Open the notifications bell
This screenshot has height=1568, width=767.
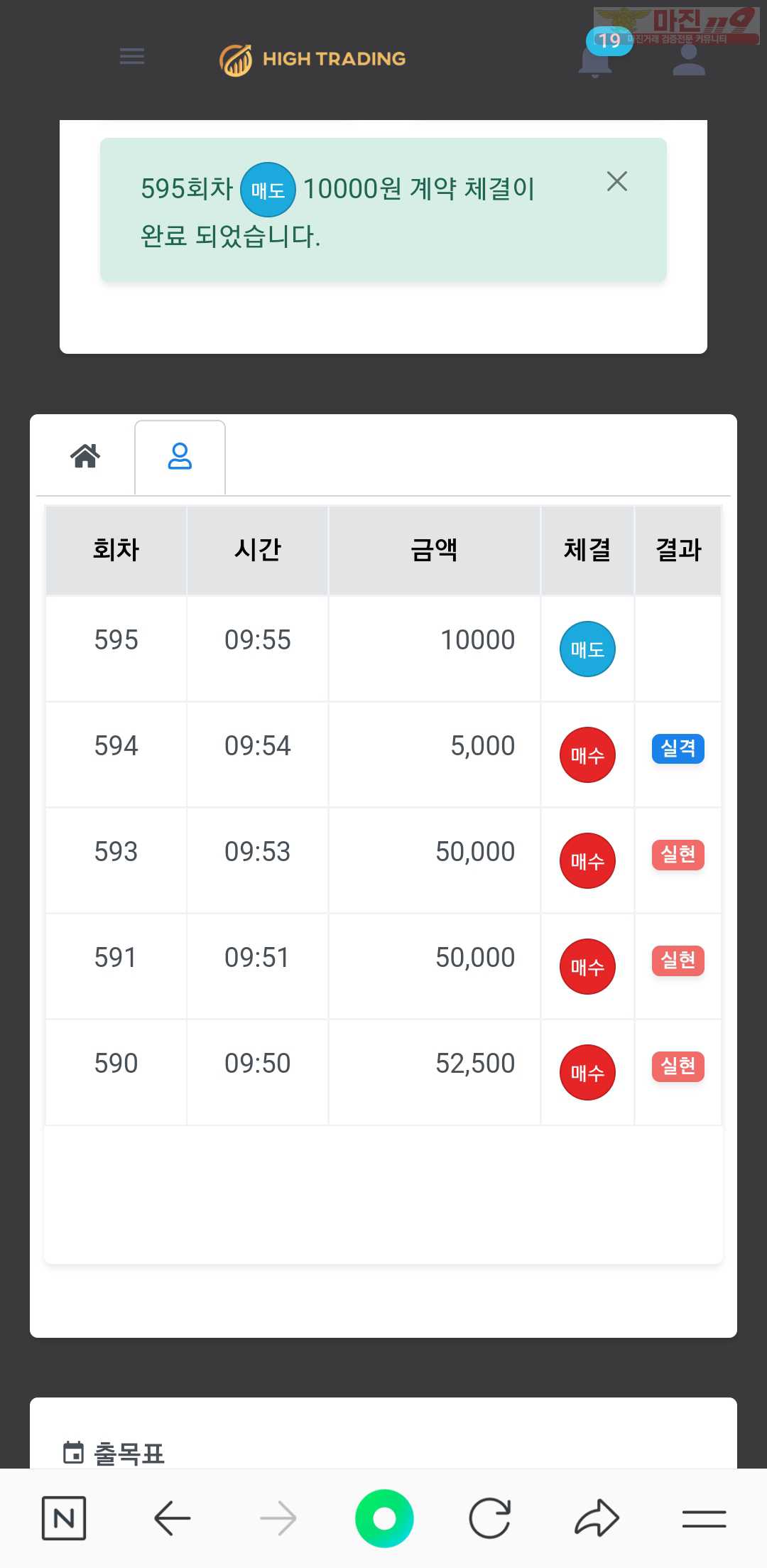click(595, 60)
